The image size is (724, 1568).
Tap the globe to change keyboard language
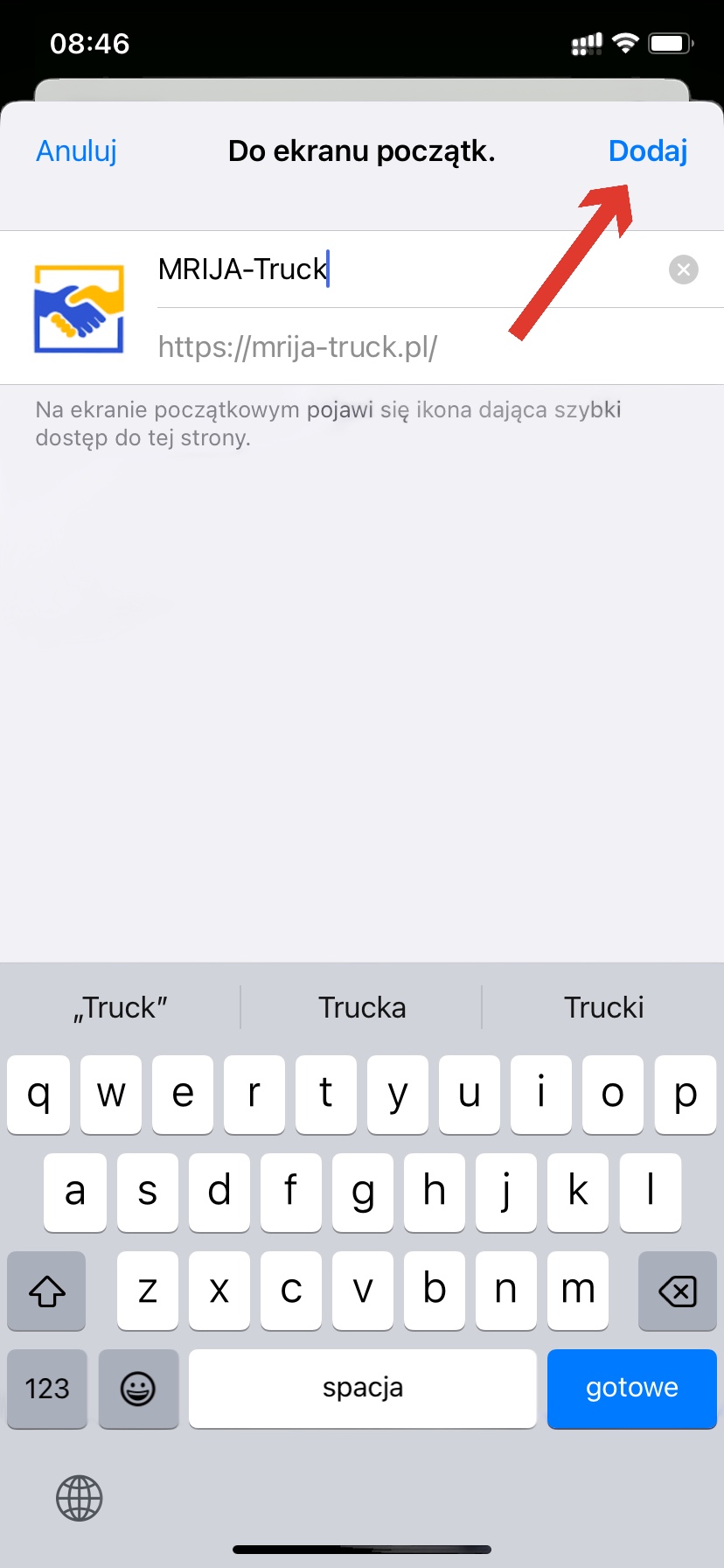(80, 1498)
